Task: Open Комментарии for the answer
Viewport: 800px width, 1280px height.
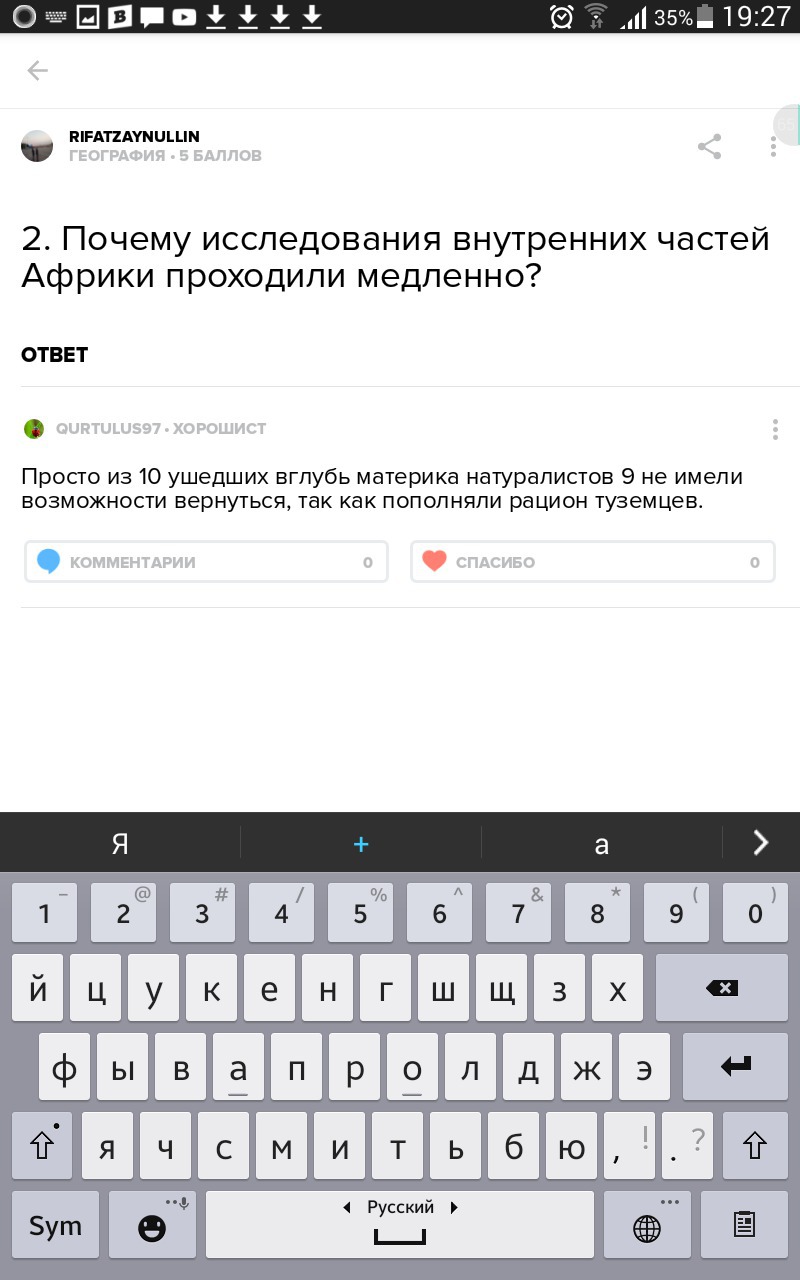Action: 206,562
